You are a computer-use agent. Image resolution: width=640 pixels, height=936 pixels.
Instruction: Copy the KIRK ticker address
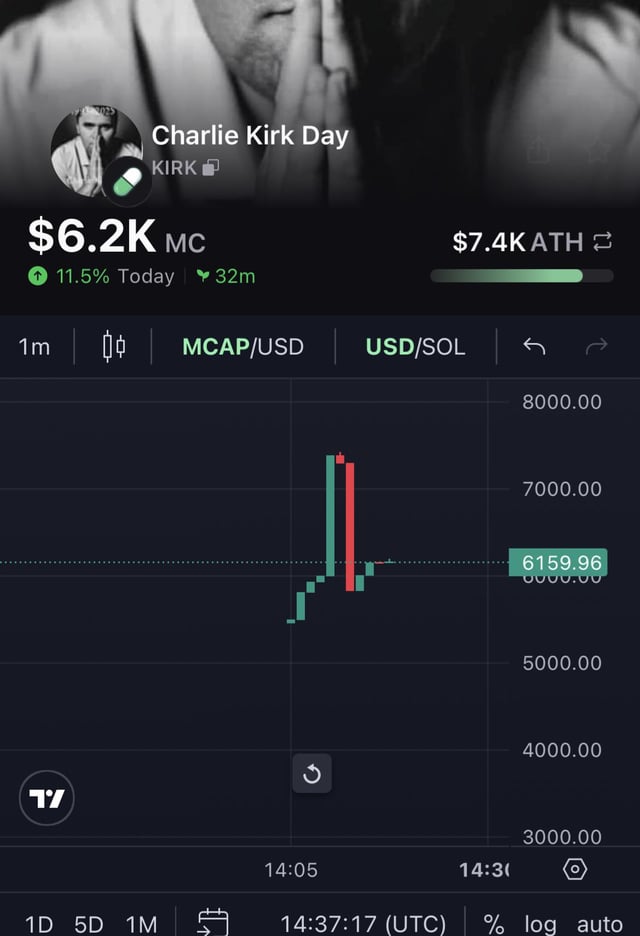[210, 168]
